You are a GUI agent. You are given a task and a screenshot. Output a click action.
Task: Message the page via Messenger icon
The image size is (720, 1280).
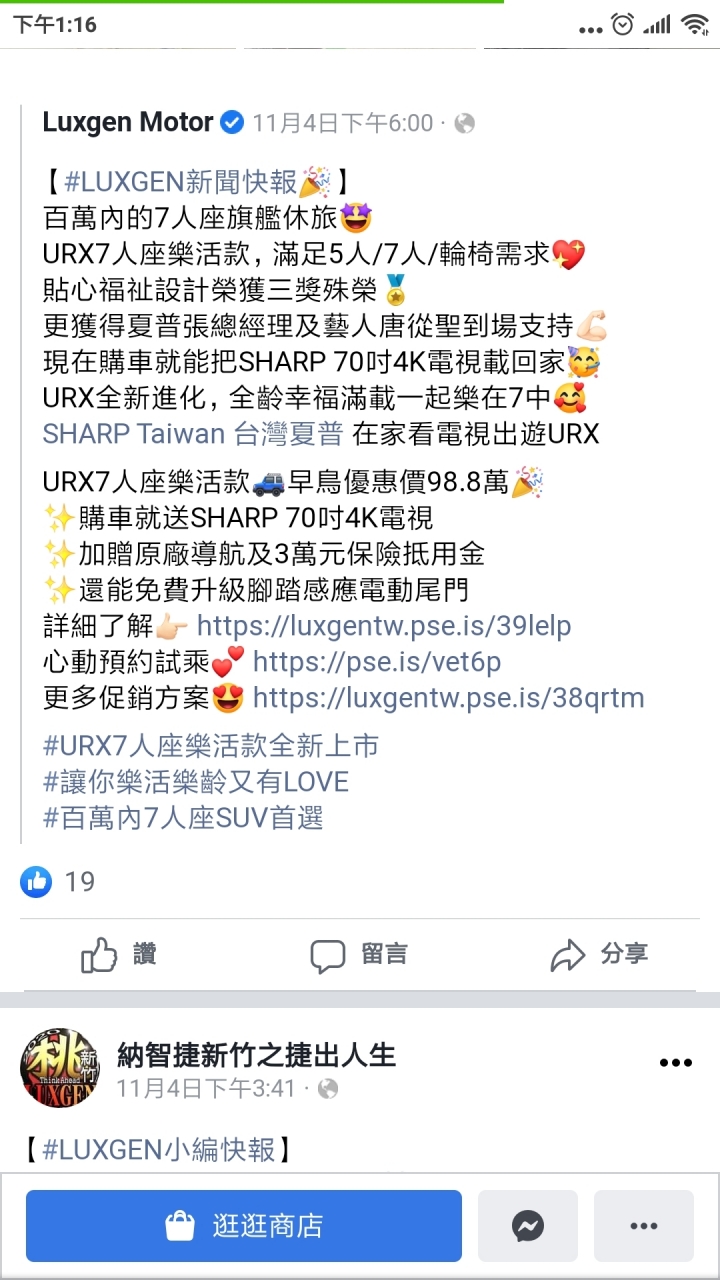[528, 1226]
